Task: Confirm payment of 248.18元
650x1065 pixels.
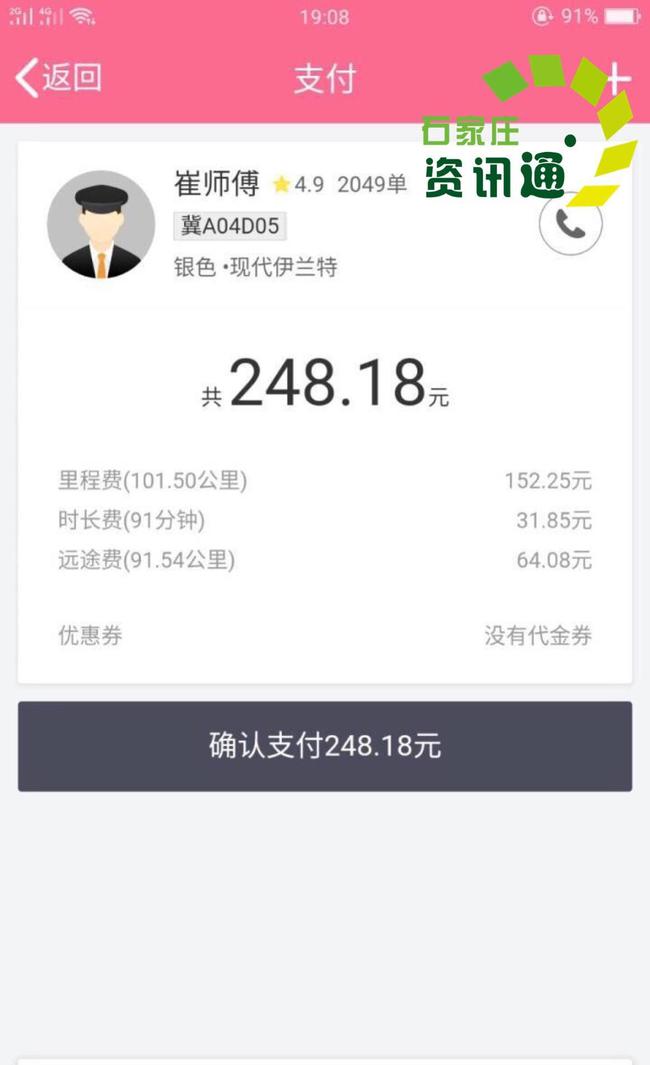Action: (x=325, y=746)
